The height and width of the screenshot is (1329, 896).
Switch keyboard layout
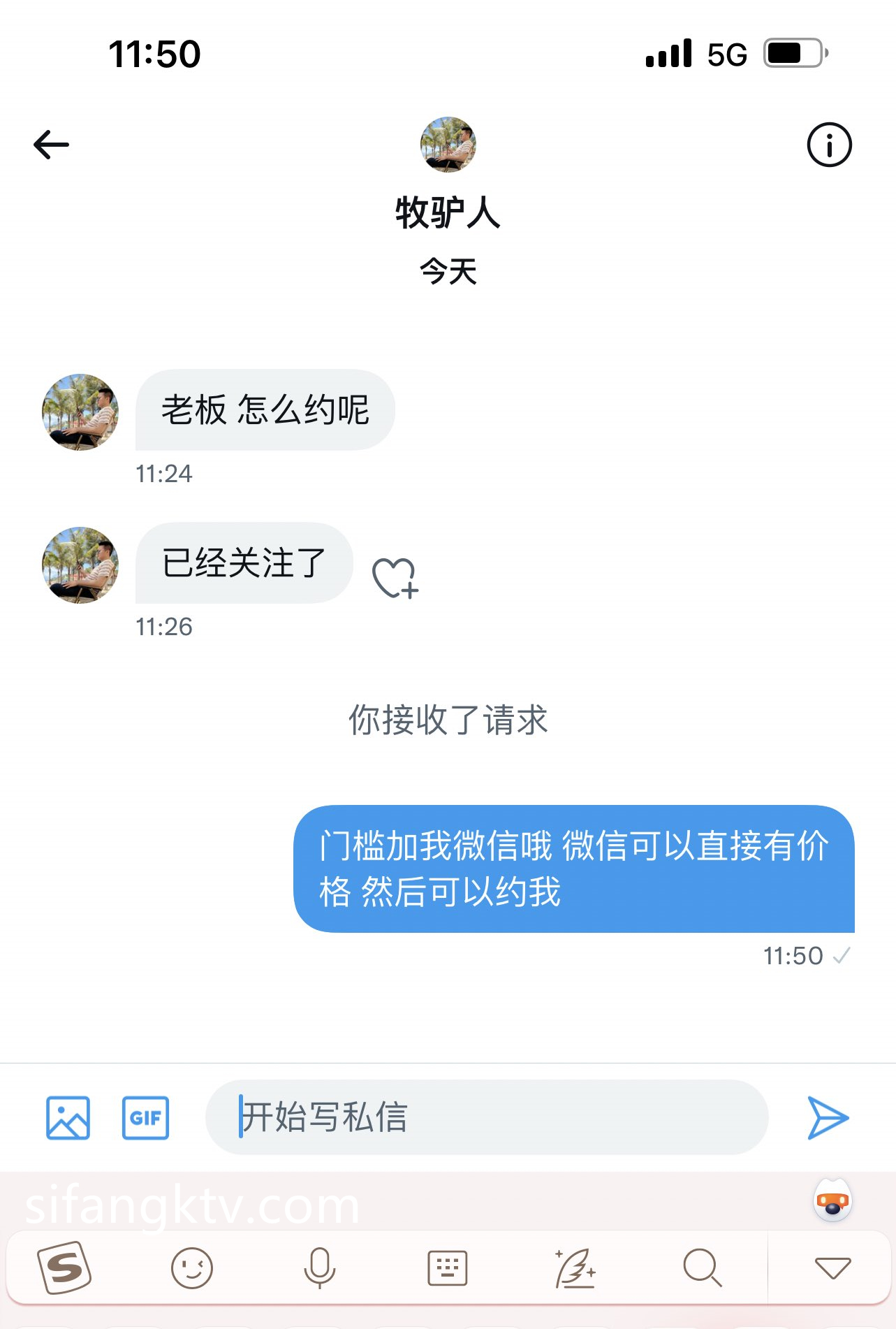point(447,1268)
